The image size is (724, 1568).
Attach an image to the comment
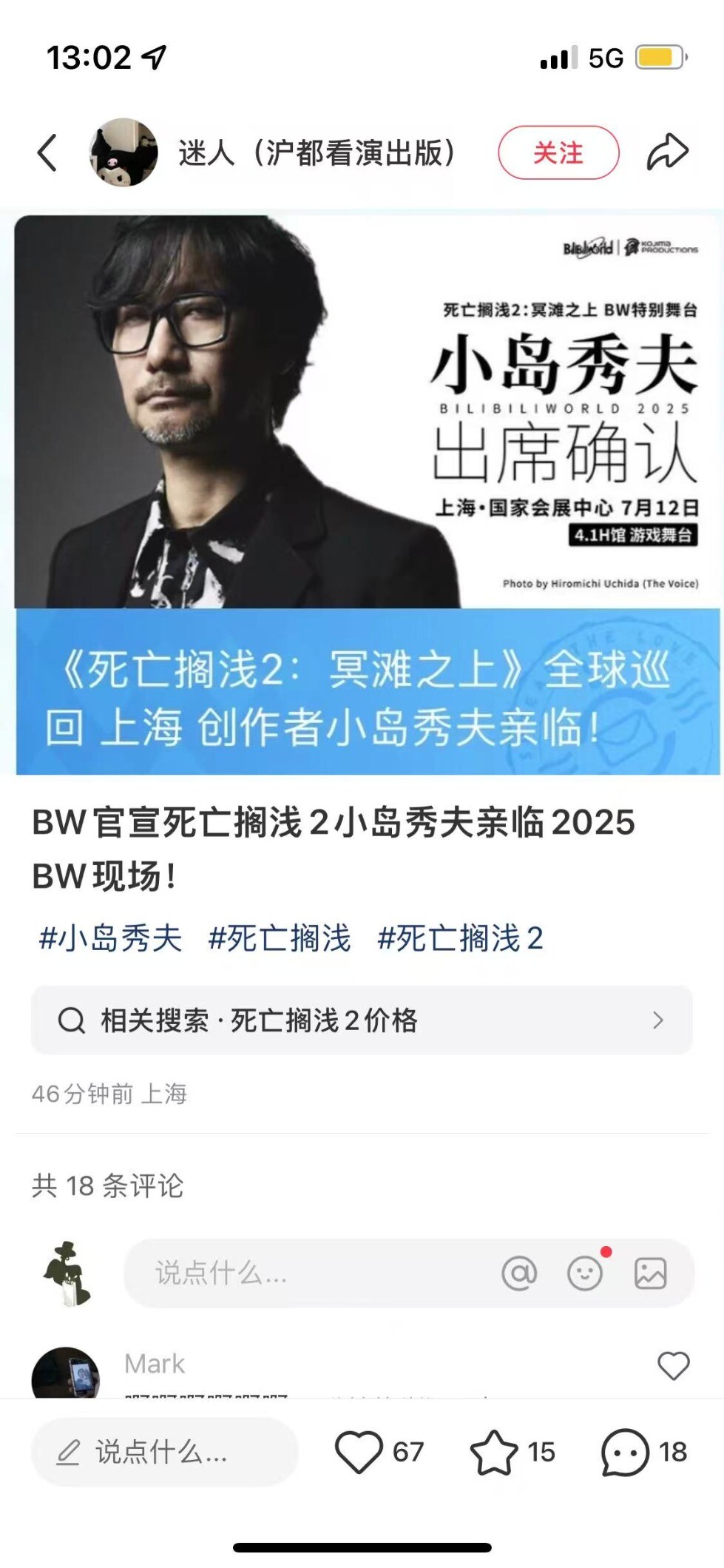coord(650,1273)
